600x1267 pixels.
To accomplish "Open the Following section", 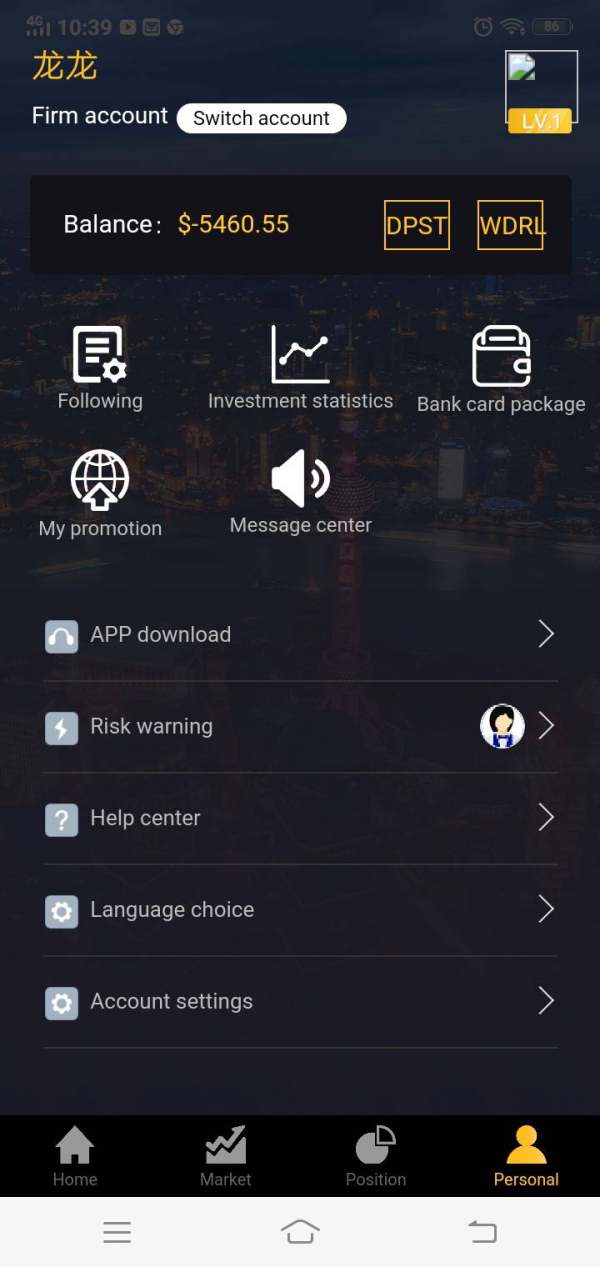I will click(x=100, y=368).
